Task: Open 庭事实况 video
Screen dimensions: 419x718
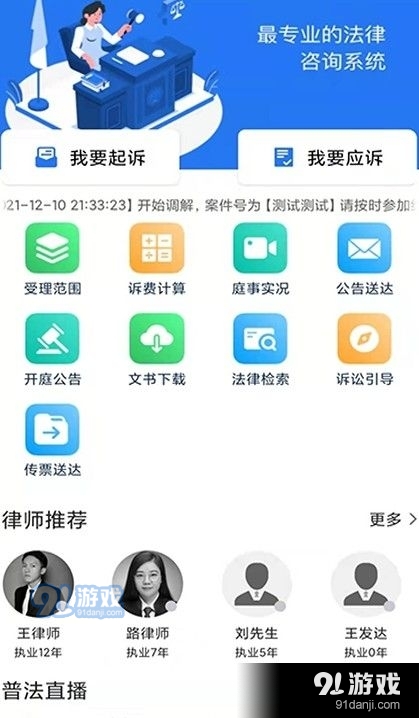Action: click(260, 259)
